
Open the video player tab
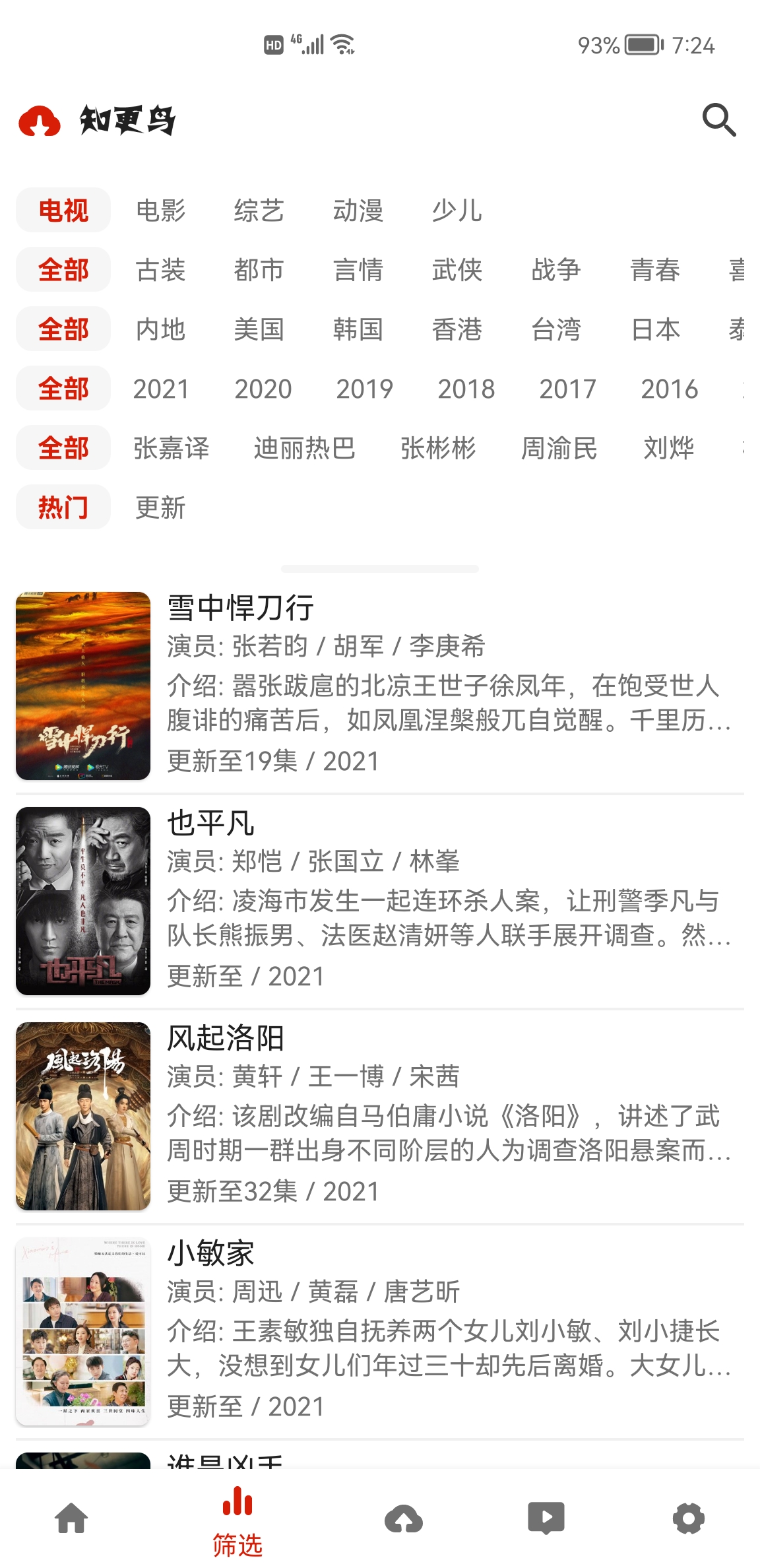546,1519
